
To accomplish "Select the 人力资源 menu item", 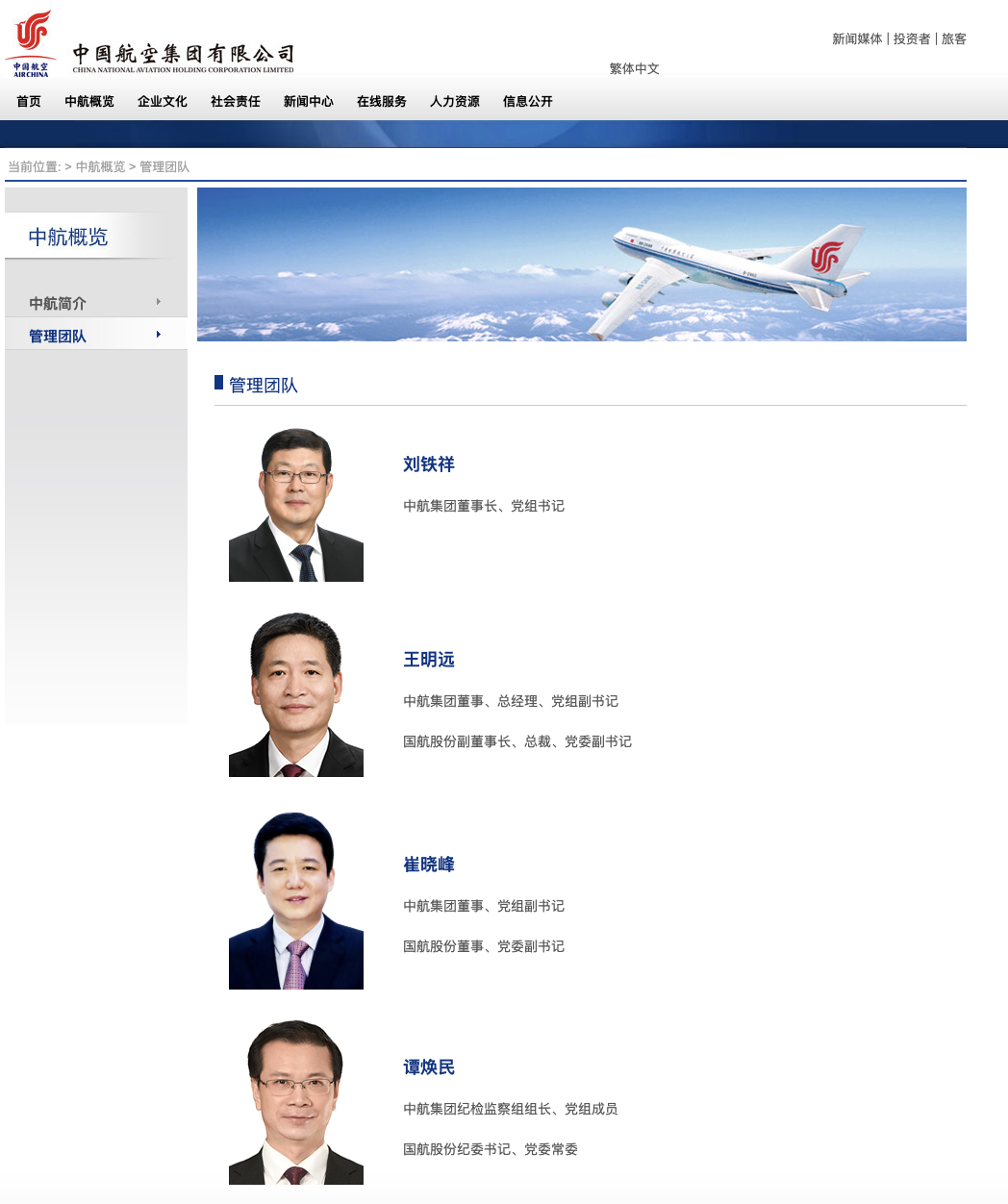I will pyautogui.click(x=455, y=102).
